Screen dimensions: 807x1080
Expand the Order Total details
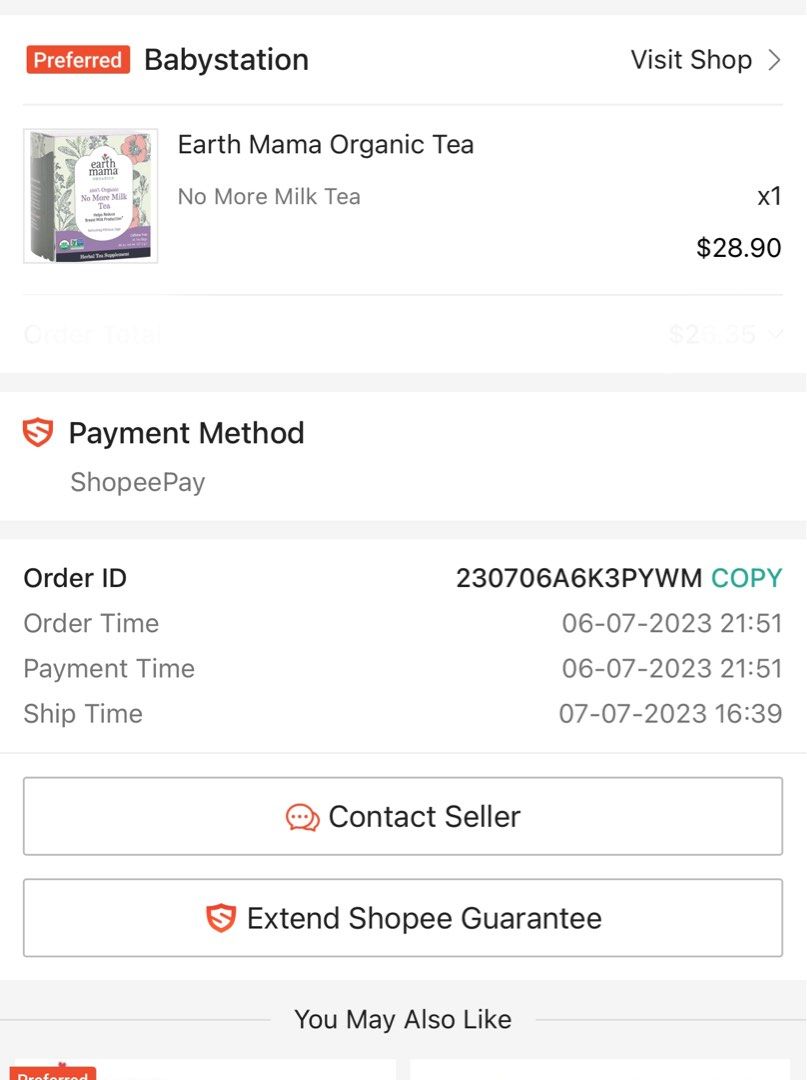pos(776,334)
